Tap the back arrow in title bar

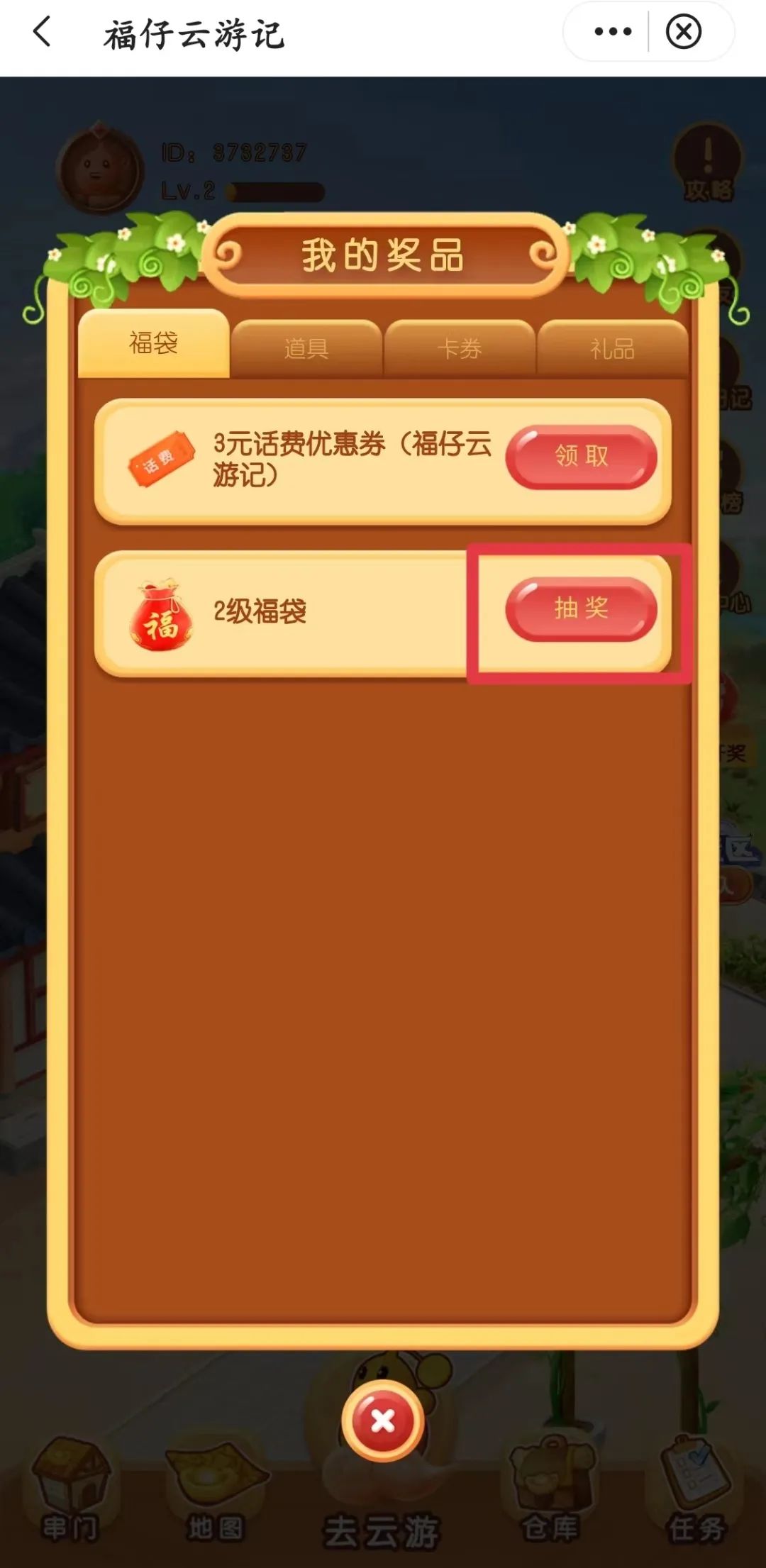pyautogui.click(x=41, y=30)
